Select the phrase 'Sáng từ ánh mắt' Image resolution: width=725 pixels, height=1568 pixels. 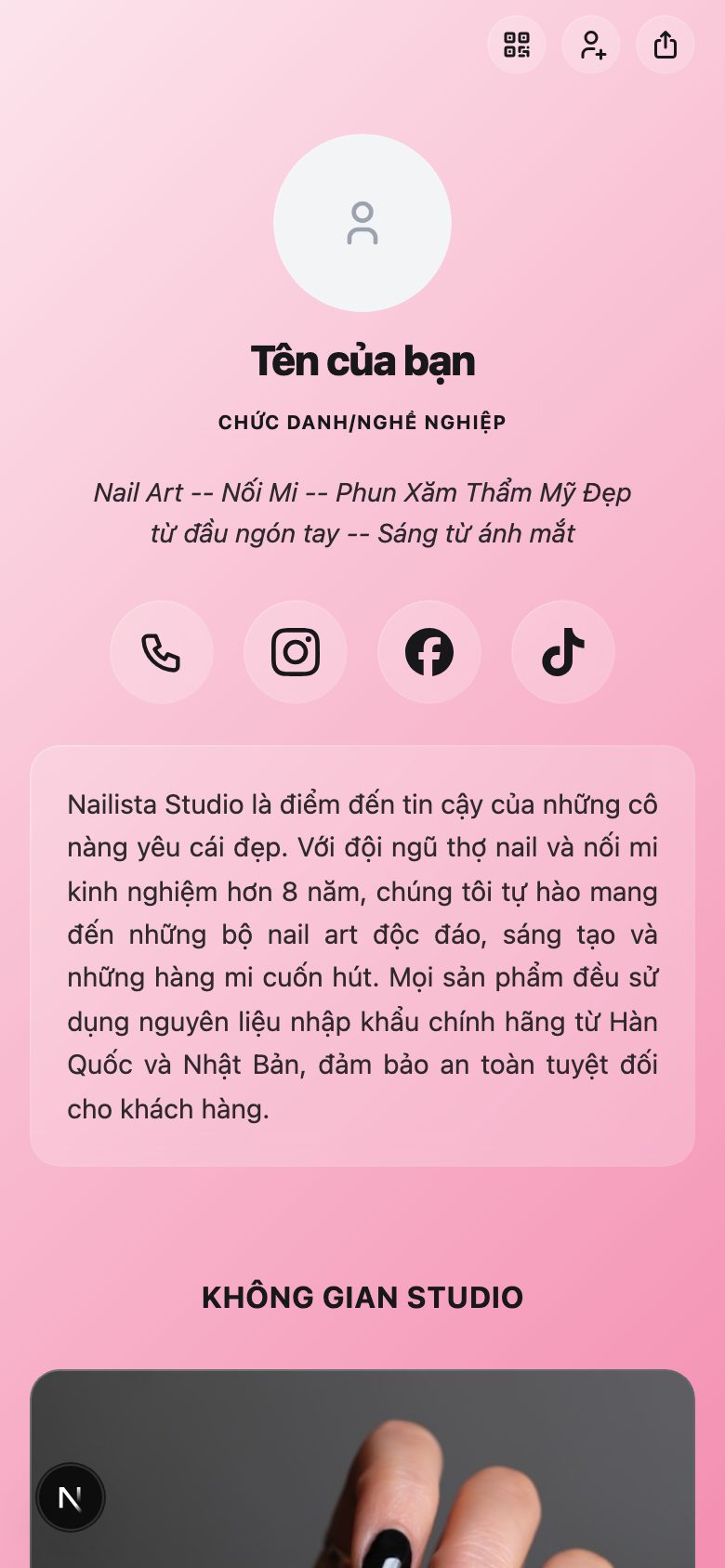[476, 533]
